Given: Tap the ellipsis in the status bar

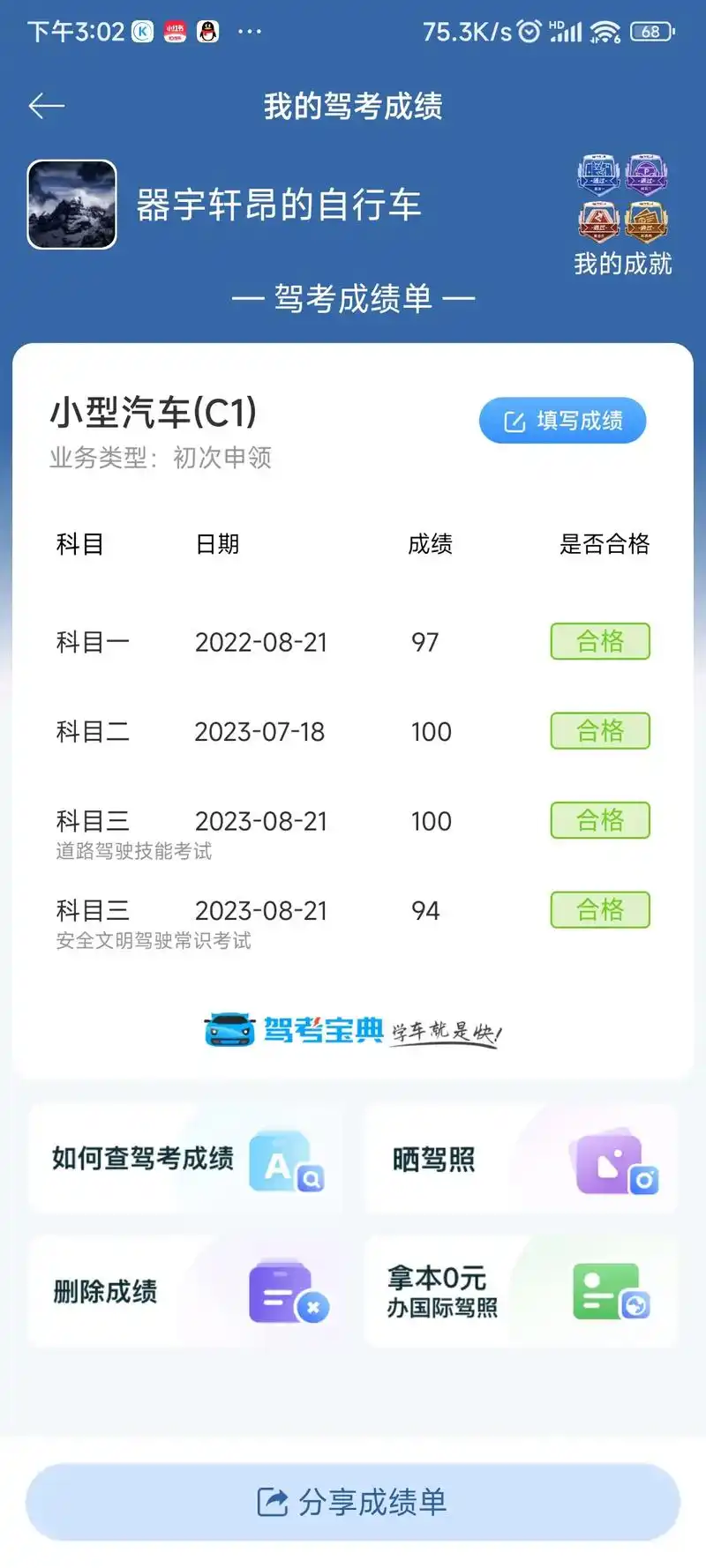Looking at the screenshot, I should point(249,32).
